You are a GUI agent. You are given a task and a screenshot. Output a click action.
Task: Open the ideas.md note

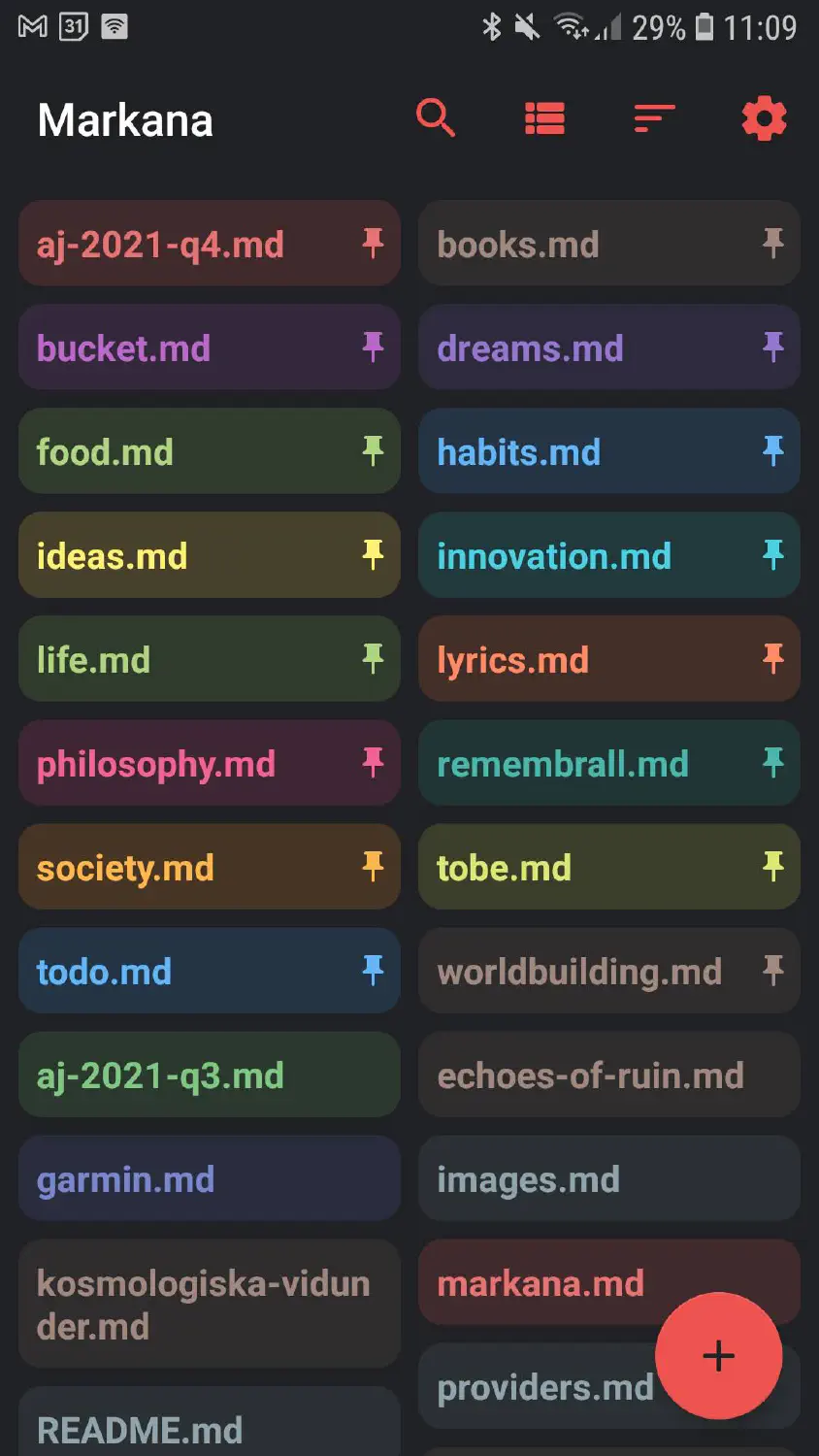coord(209,555)
